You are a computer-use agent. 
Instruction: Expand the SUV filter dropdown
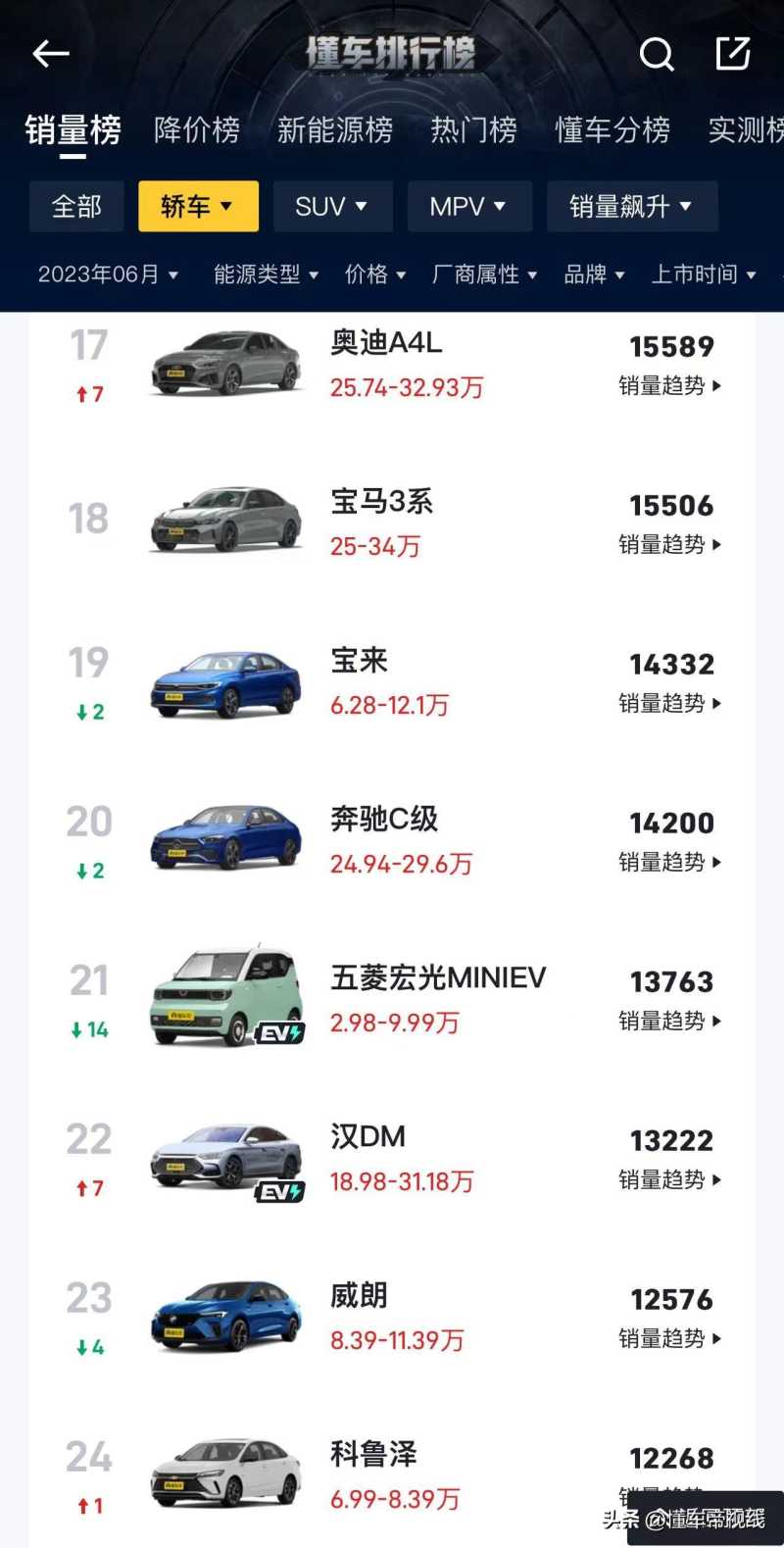point(332,207)
